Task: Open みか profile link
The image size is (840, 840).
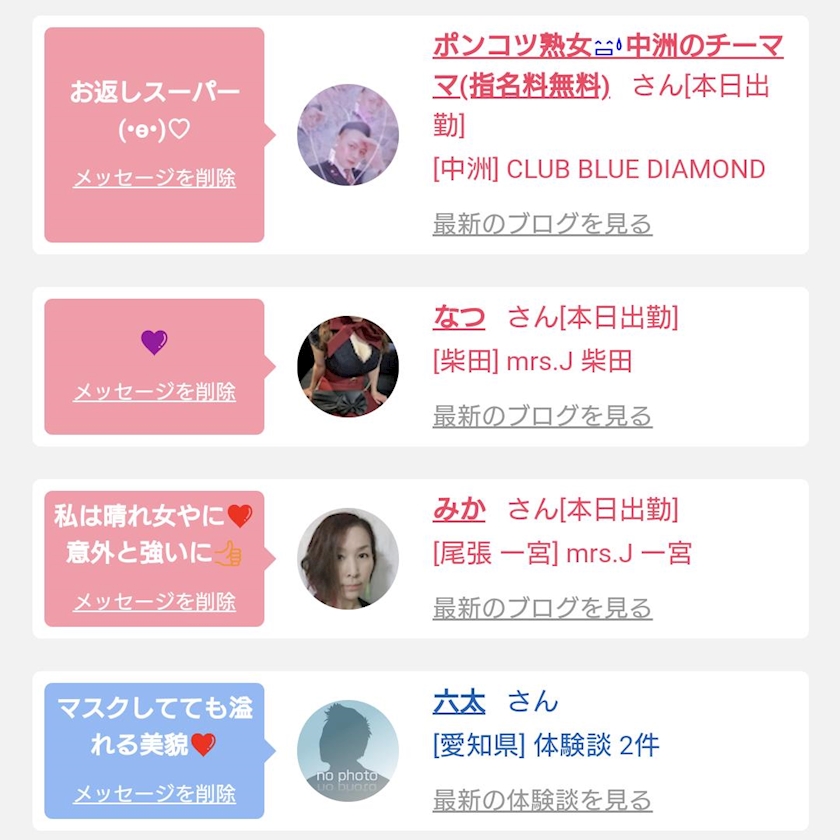Action: click(x=459, y=508)
